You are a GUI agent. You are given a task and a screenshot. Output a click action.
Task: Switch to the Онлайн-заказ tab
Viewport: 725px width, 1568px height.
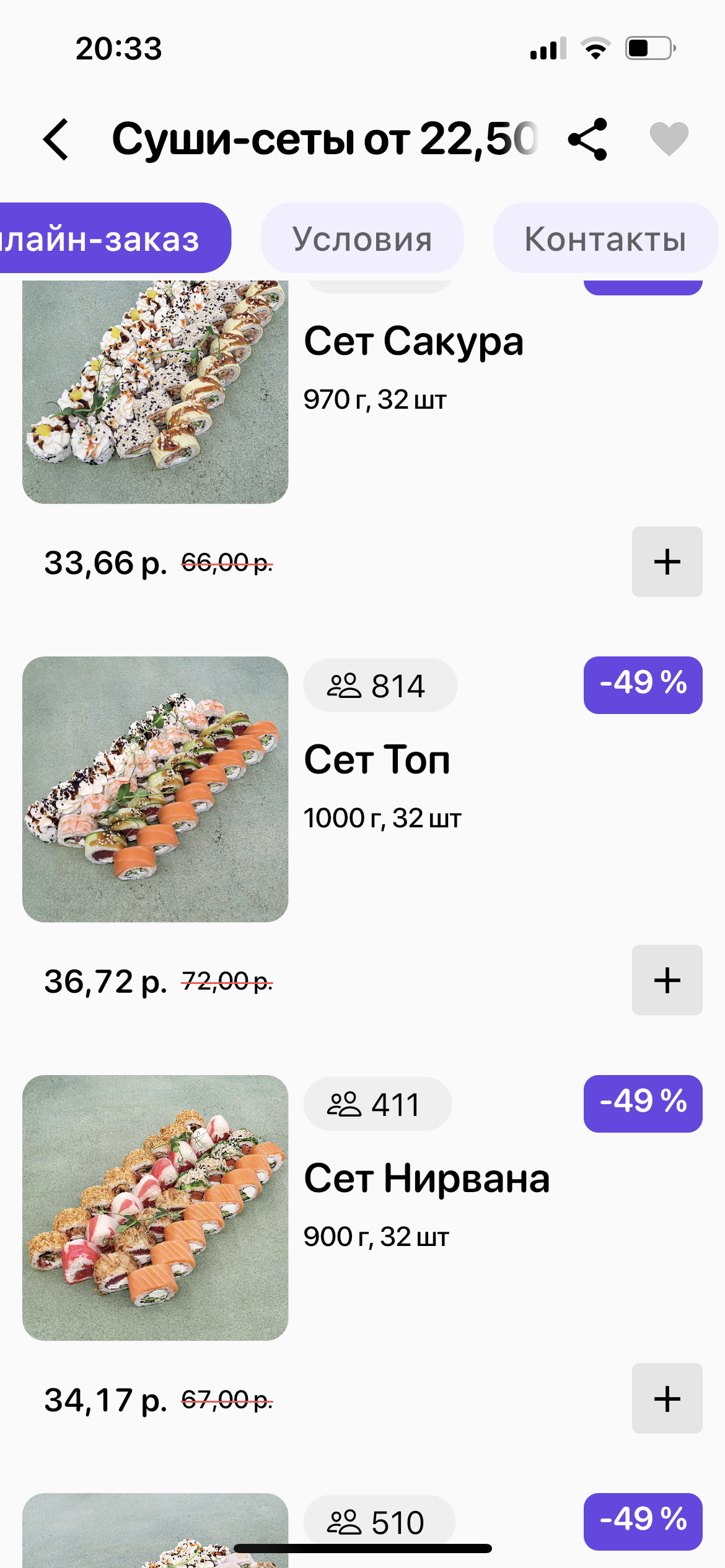112,238
